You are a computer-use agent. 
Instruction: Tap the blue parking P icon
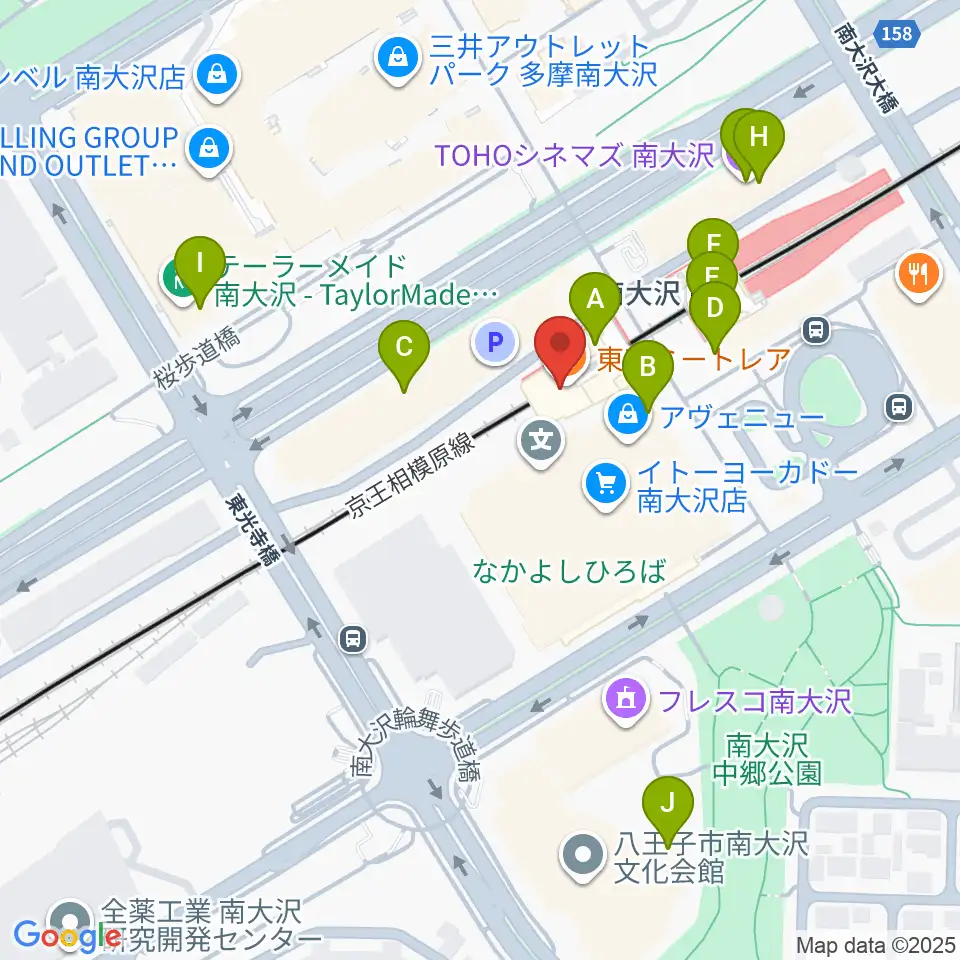(x=495, y=342)
